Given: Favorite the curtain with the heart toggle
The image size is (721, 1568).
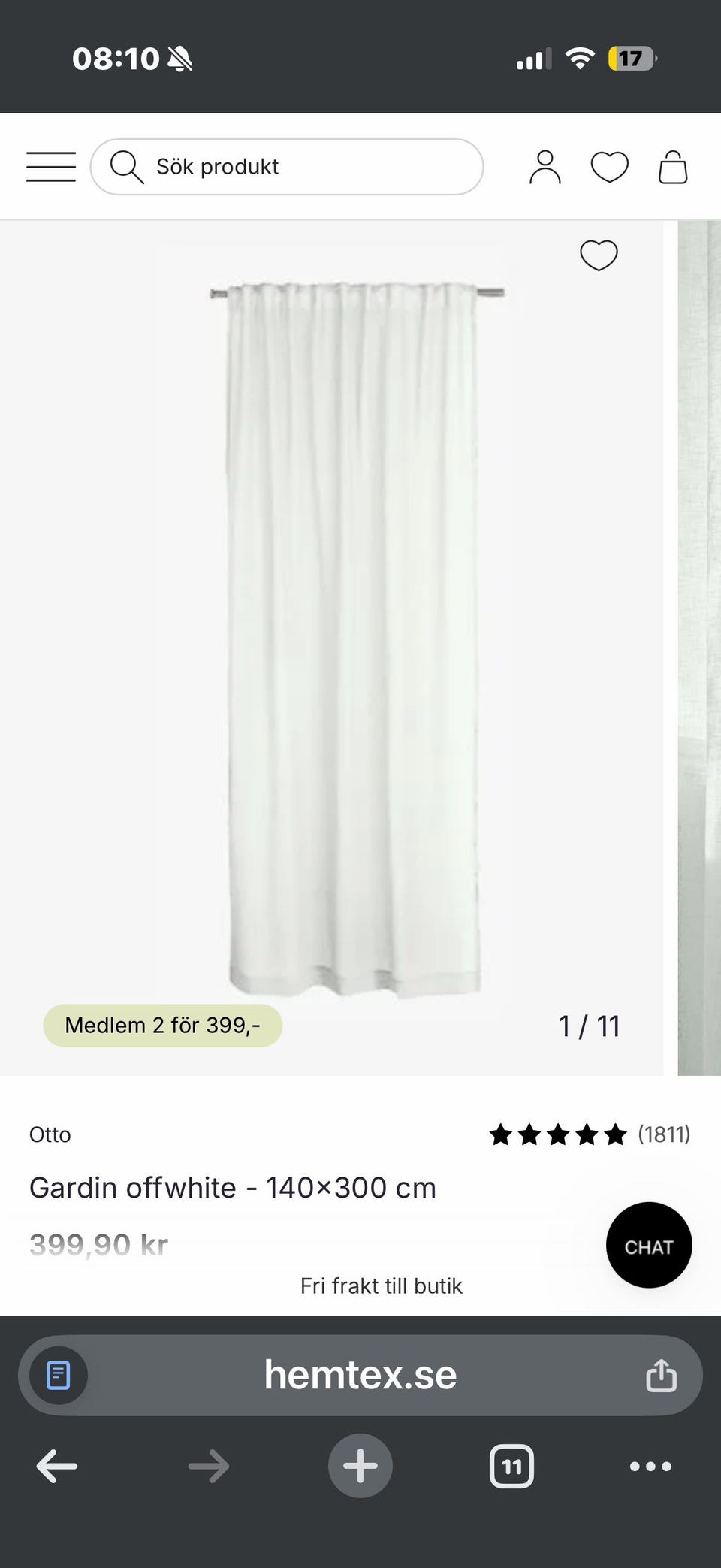Looking at the screenshot, I should 597,255.
